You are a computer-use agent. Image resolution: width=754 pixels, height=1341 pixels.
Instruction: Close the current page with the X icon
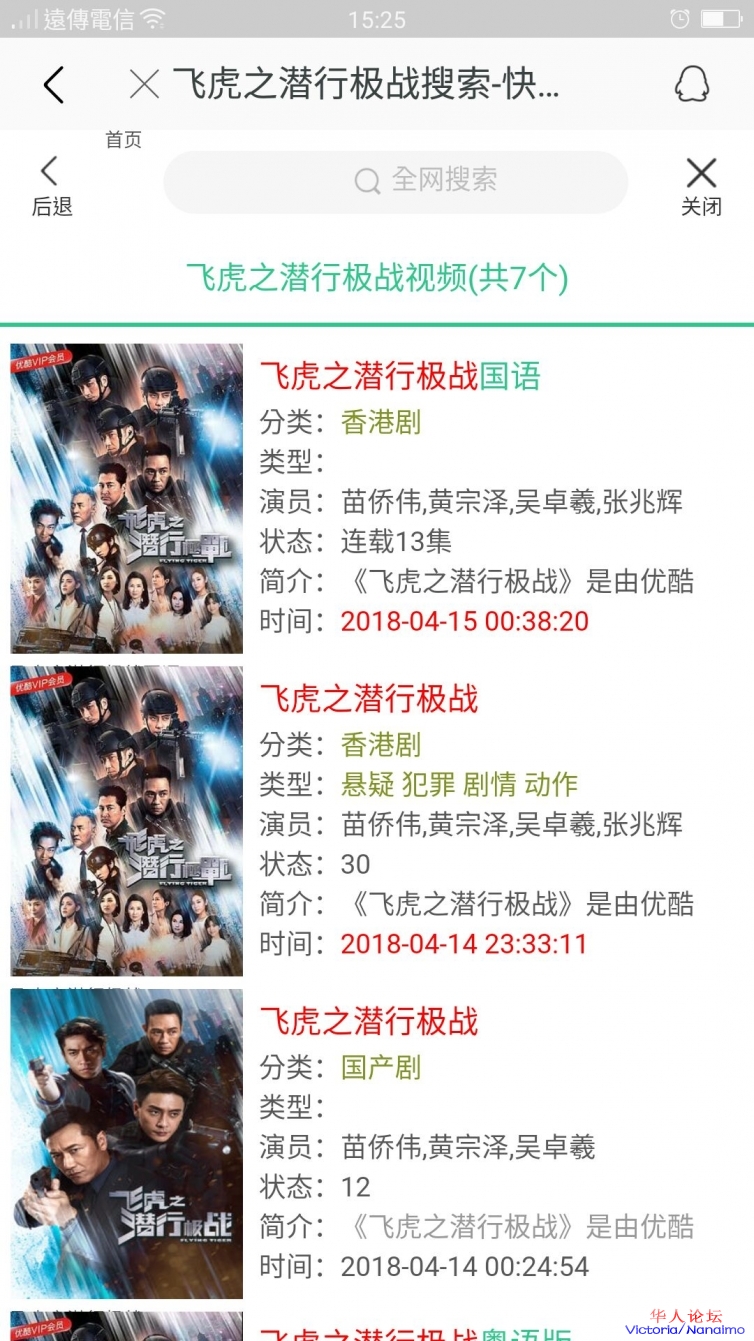tap(145, 85)
